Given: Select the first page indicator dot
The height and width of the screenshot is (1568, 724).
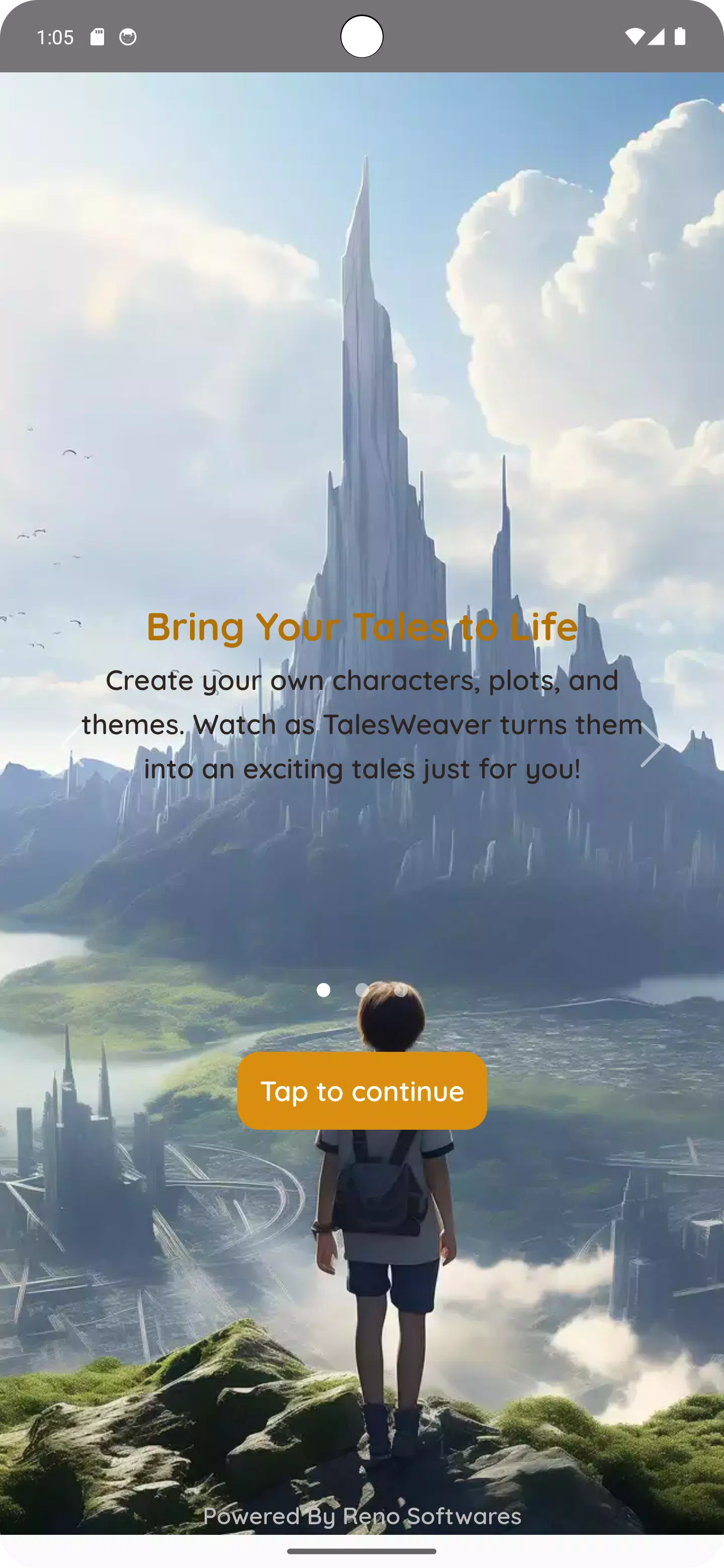Looking at the screenshot, I should coord(323,991).
